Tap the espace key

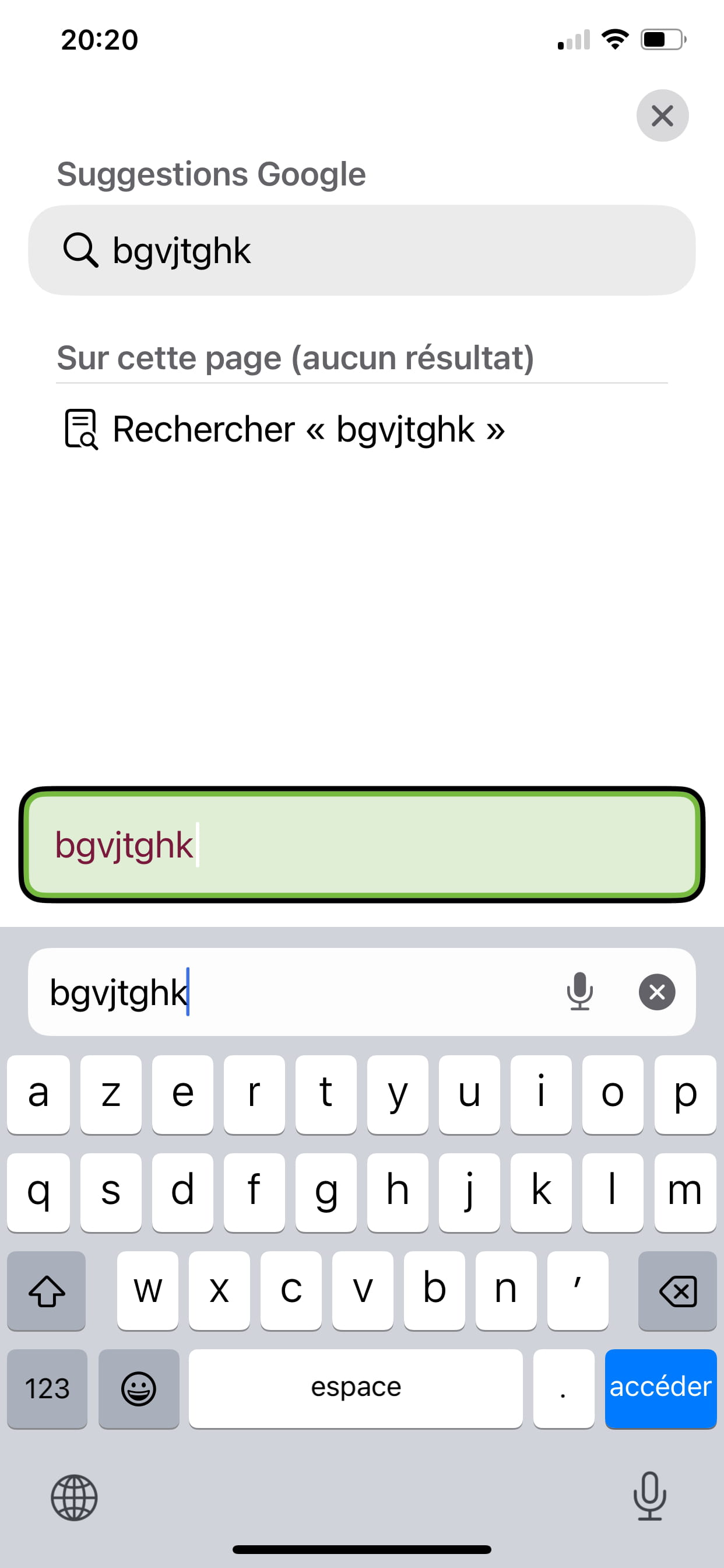click(x=356, y=1388)
